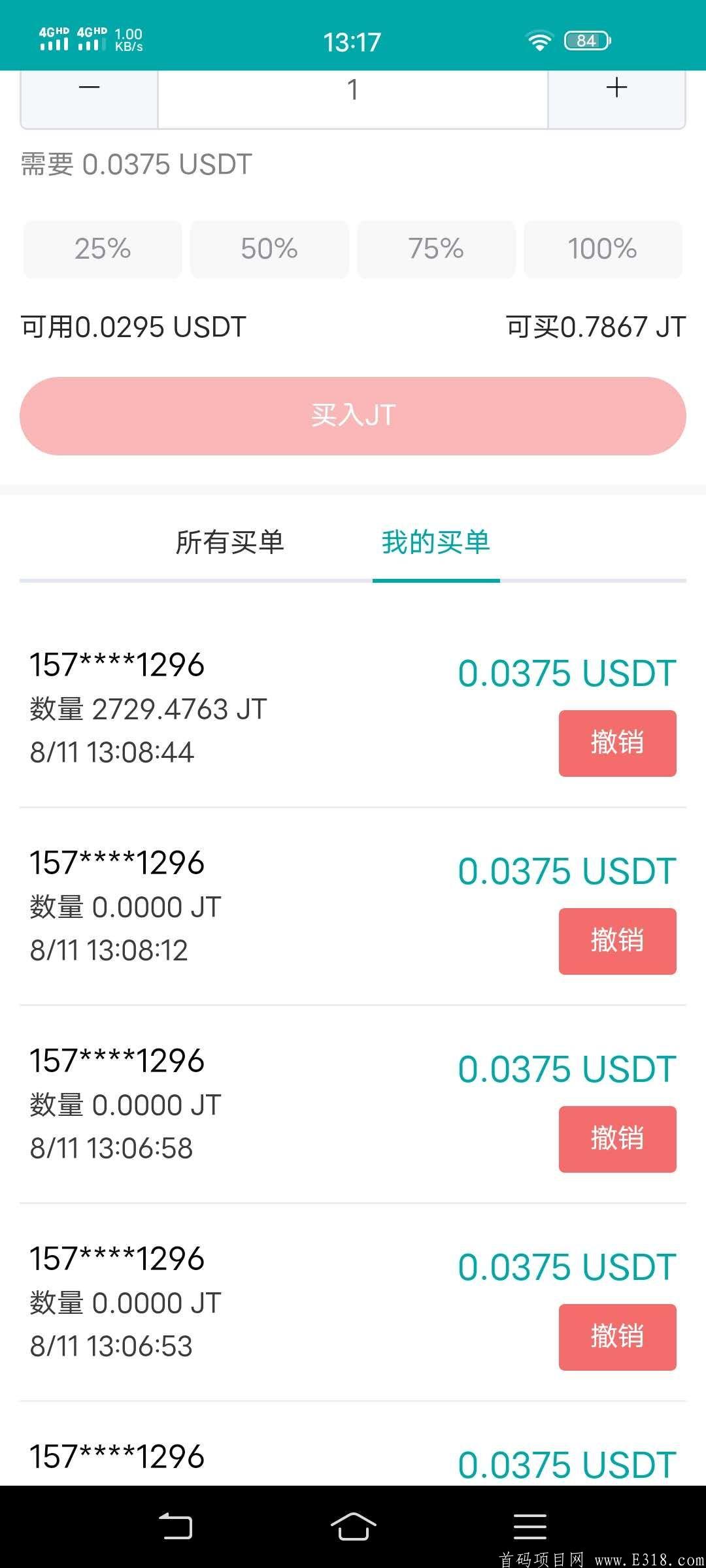The image size is (706, 1568).
Task: Switch to the 我的买单 tab
Action: pos(436,542)
